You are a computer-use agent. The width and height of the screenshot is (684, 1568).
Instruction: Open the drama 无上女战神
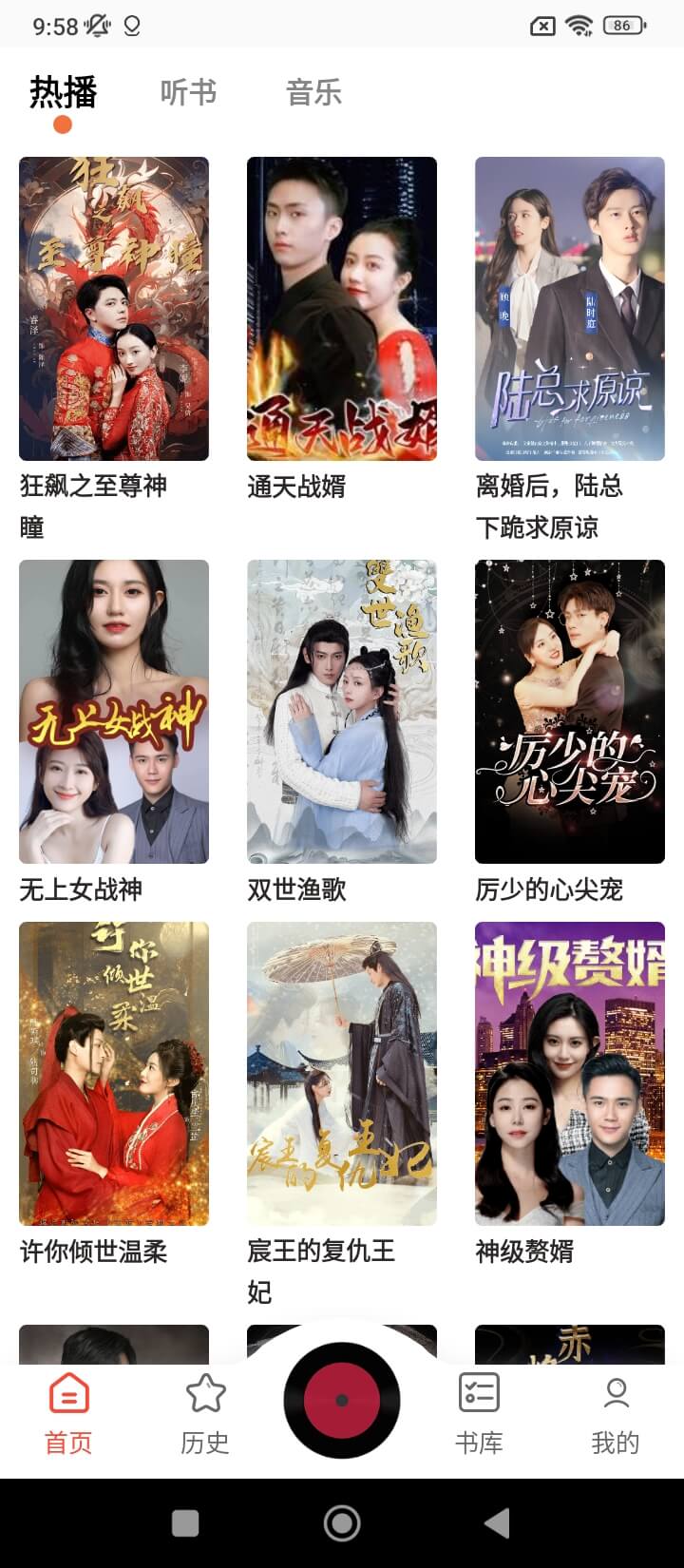click(x=114, y=711)
